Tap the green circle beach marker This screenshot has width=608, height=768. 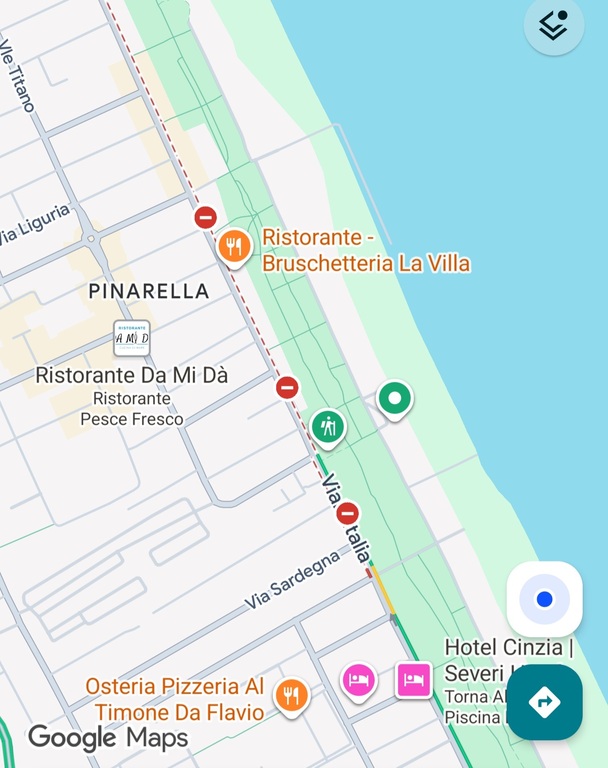click(x=395, y=399)
